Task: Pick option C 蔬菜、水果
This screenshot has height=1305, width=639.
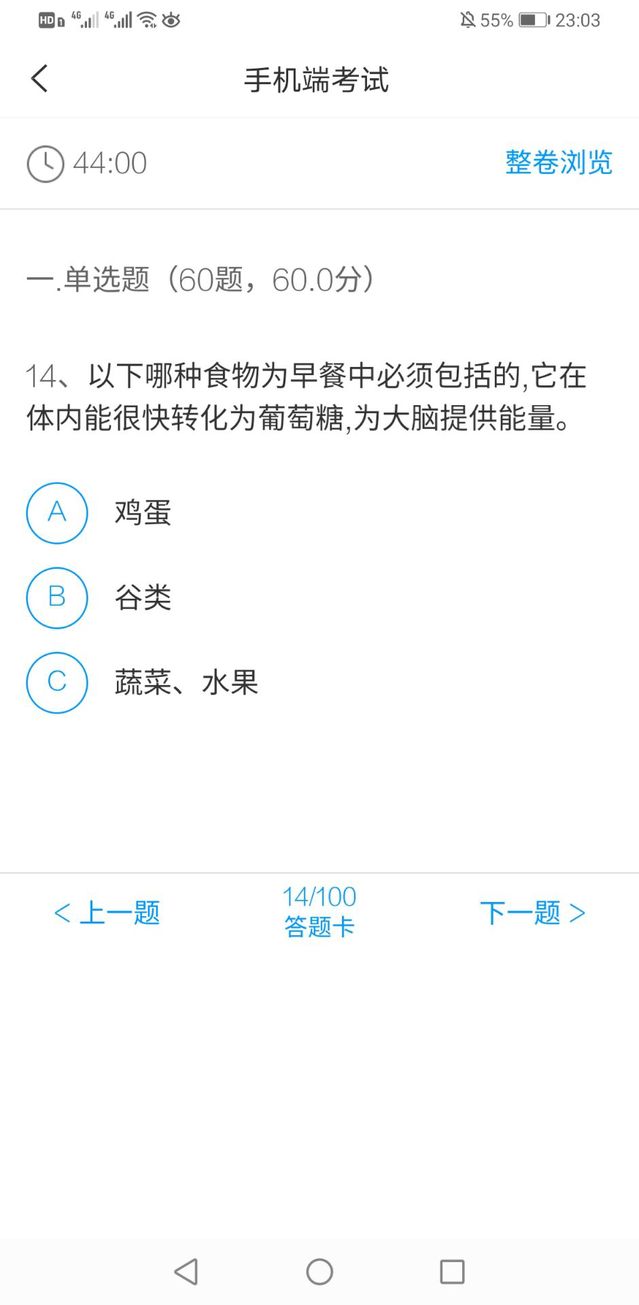Action: pos(57,683)
